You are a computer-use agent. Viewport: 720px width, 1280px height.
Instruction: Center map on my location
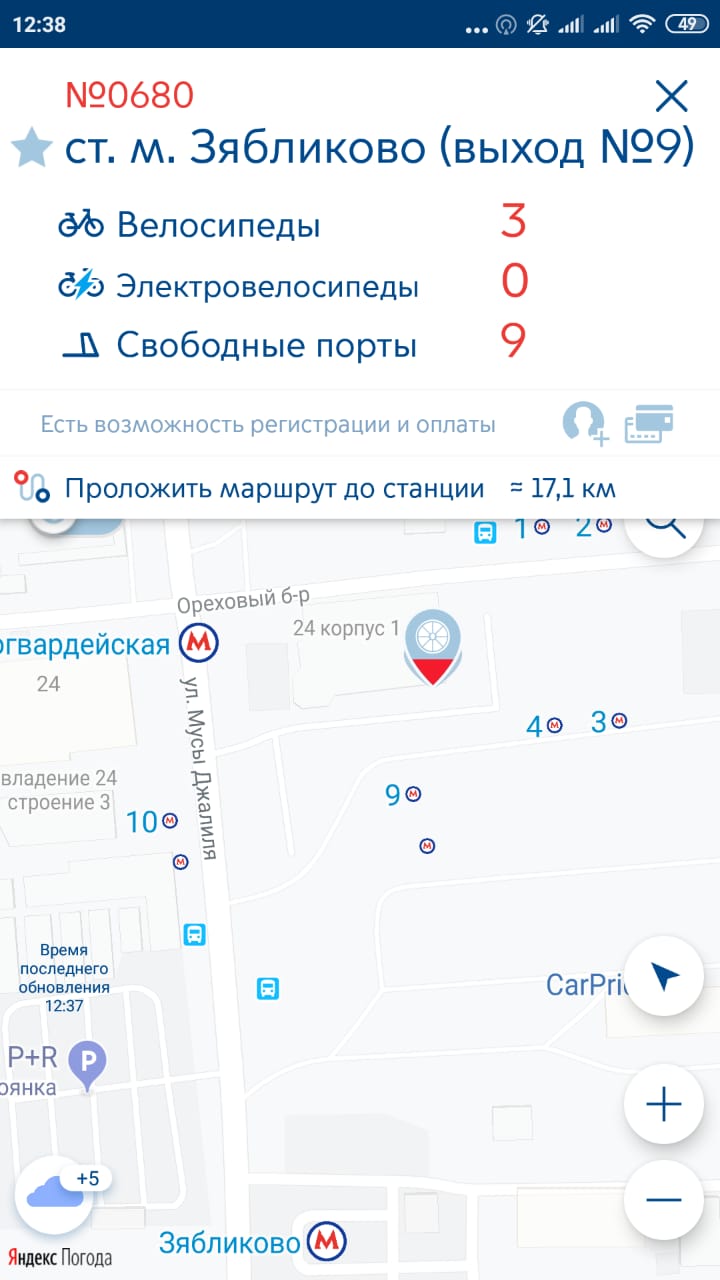coord(664,976)
